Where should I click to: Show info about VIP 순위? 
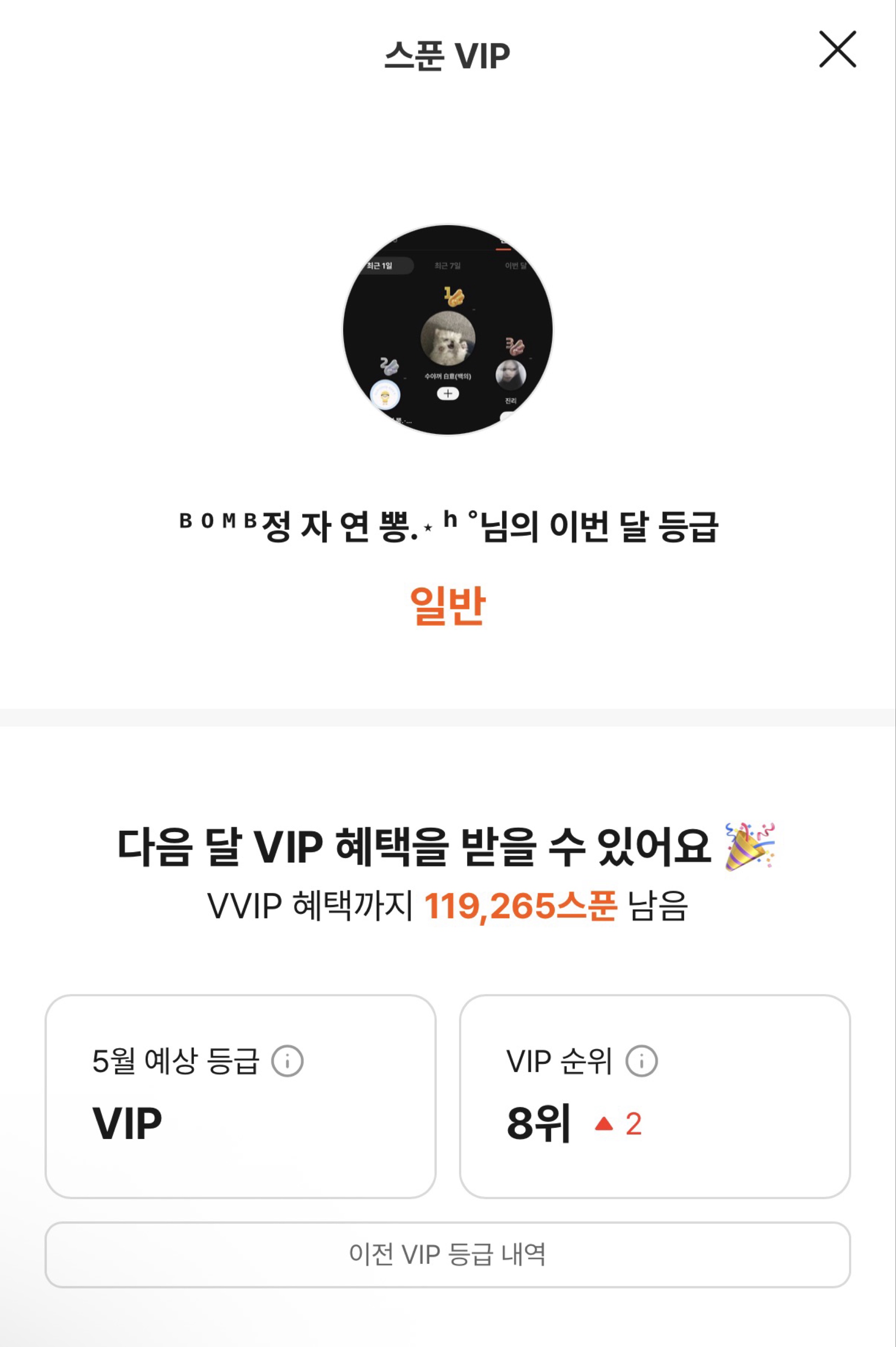[641, 1061]
